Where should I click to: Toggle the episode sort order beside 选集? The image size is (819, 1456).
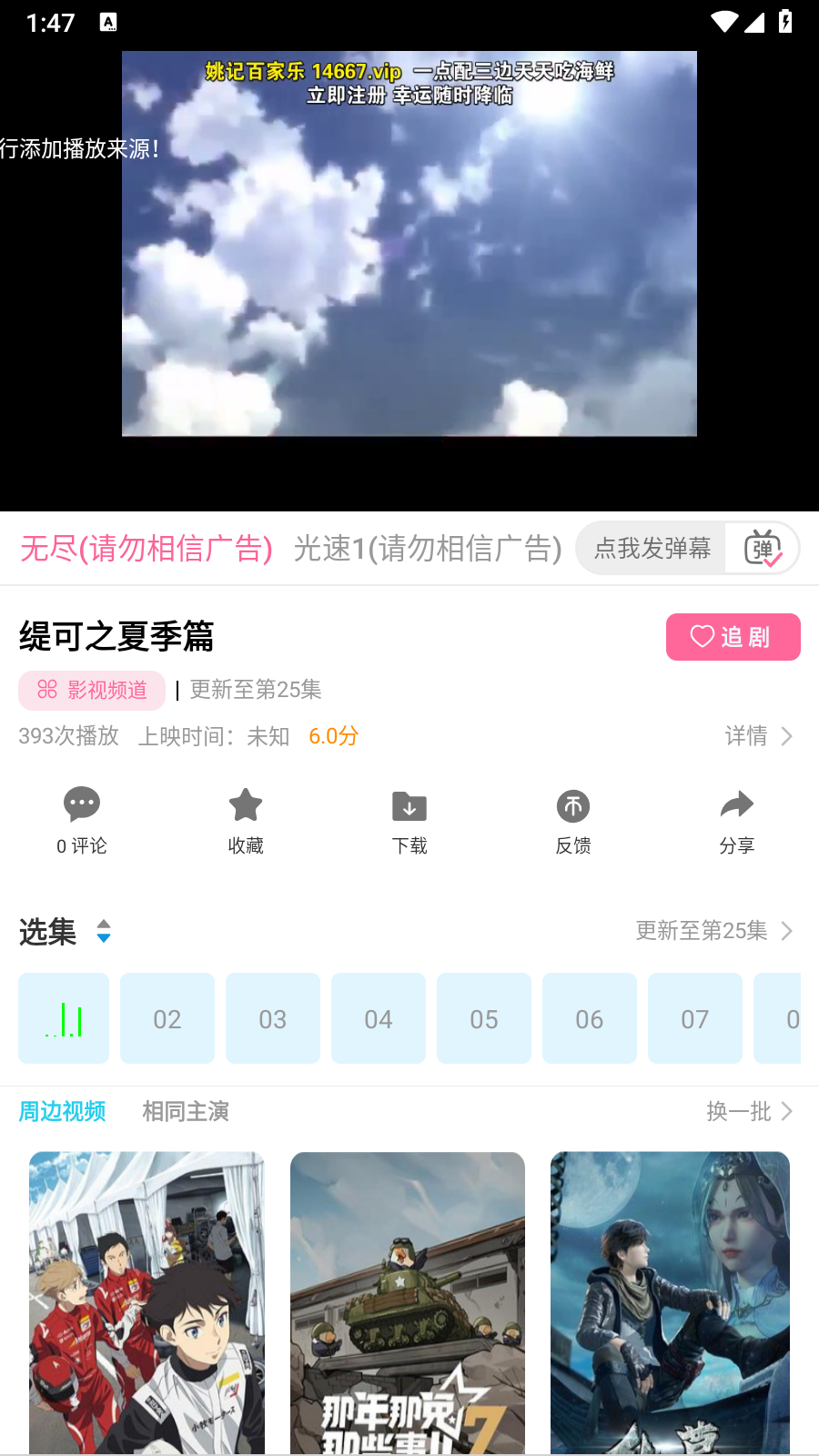tap(104, 931)
